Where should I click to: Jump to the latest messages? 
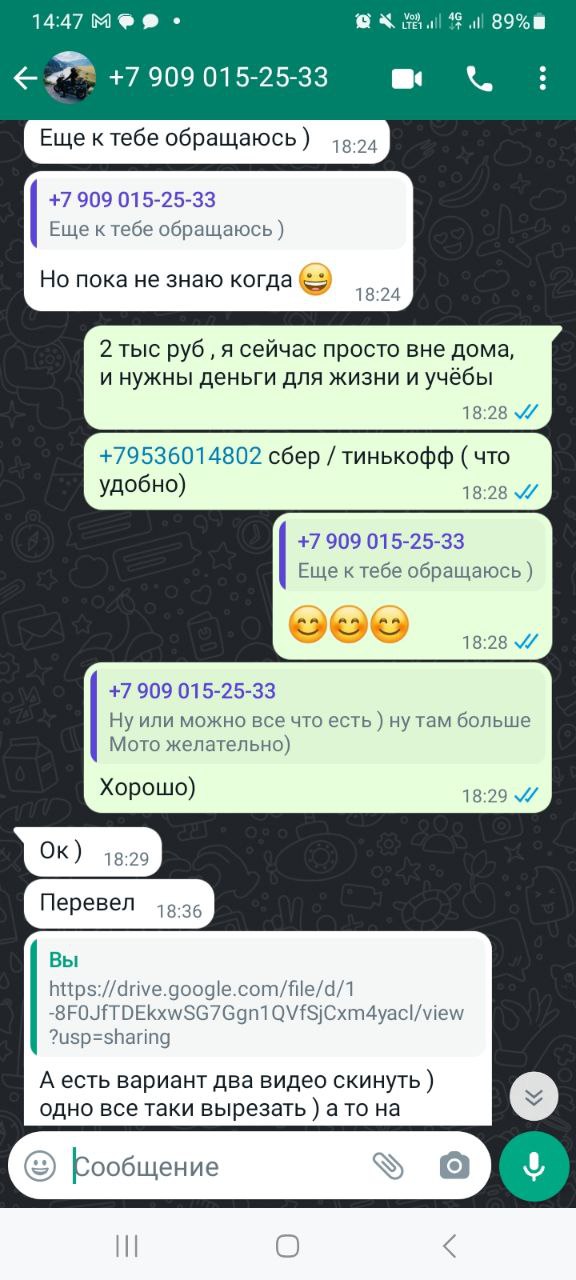click(534, 1098)
